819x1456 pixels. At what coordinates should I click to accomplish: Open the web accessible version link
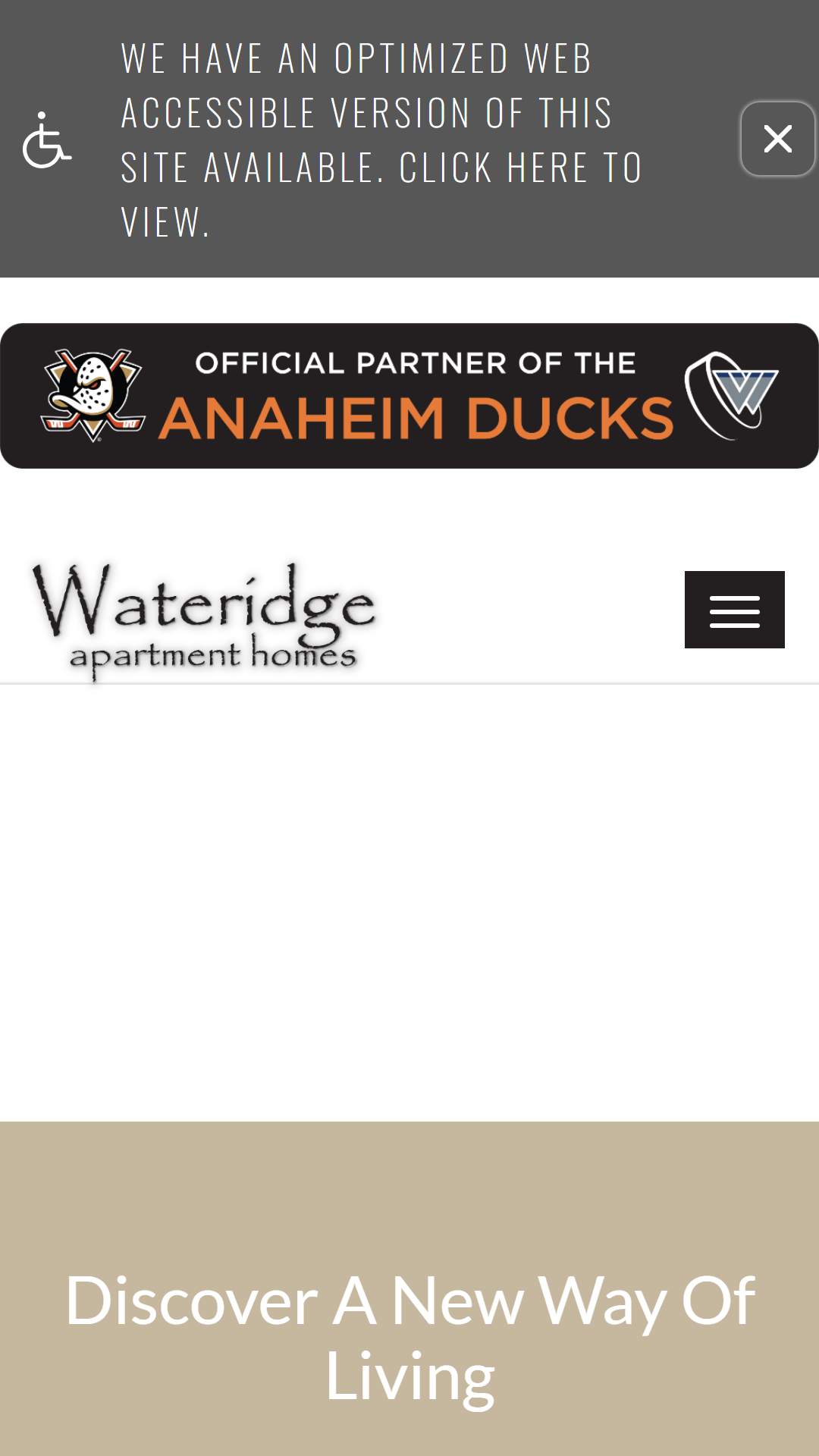[381, 140]
